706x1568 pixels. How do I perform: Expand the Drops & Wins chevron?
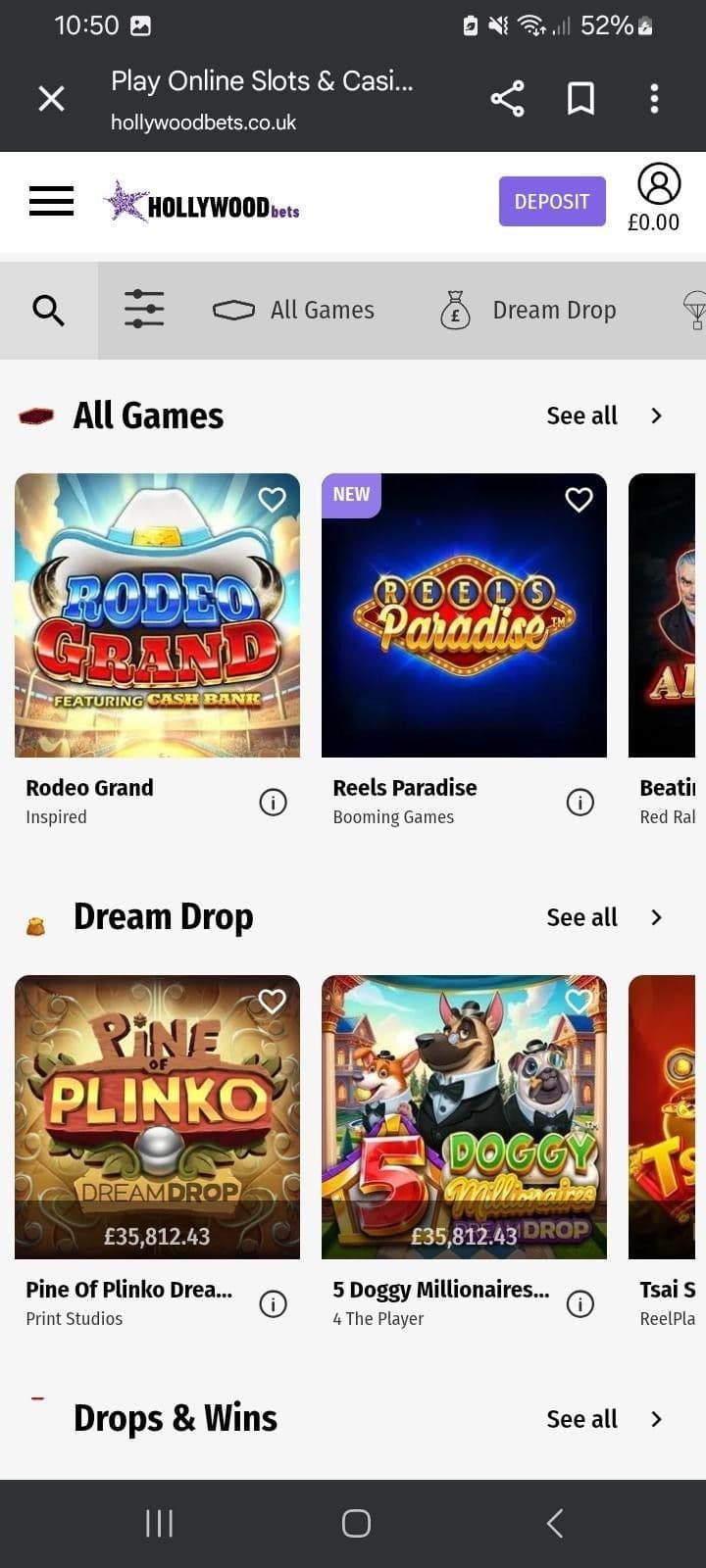click(656, 1418)
